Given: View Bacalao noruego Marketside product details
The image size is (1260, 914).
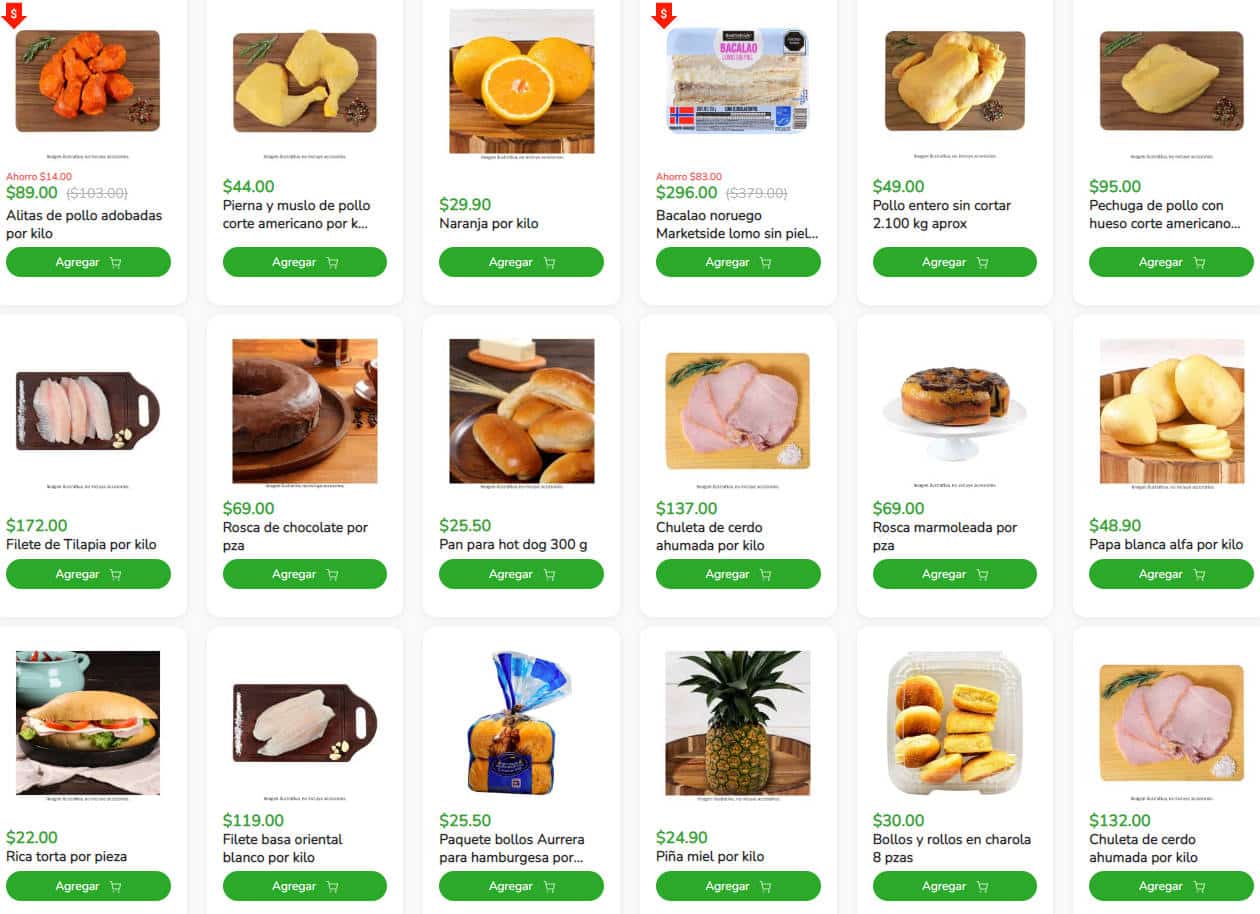Looking at the screenshot, I should 738,223.
